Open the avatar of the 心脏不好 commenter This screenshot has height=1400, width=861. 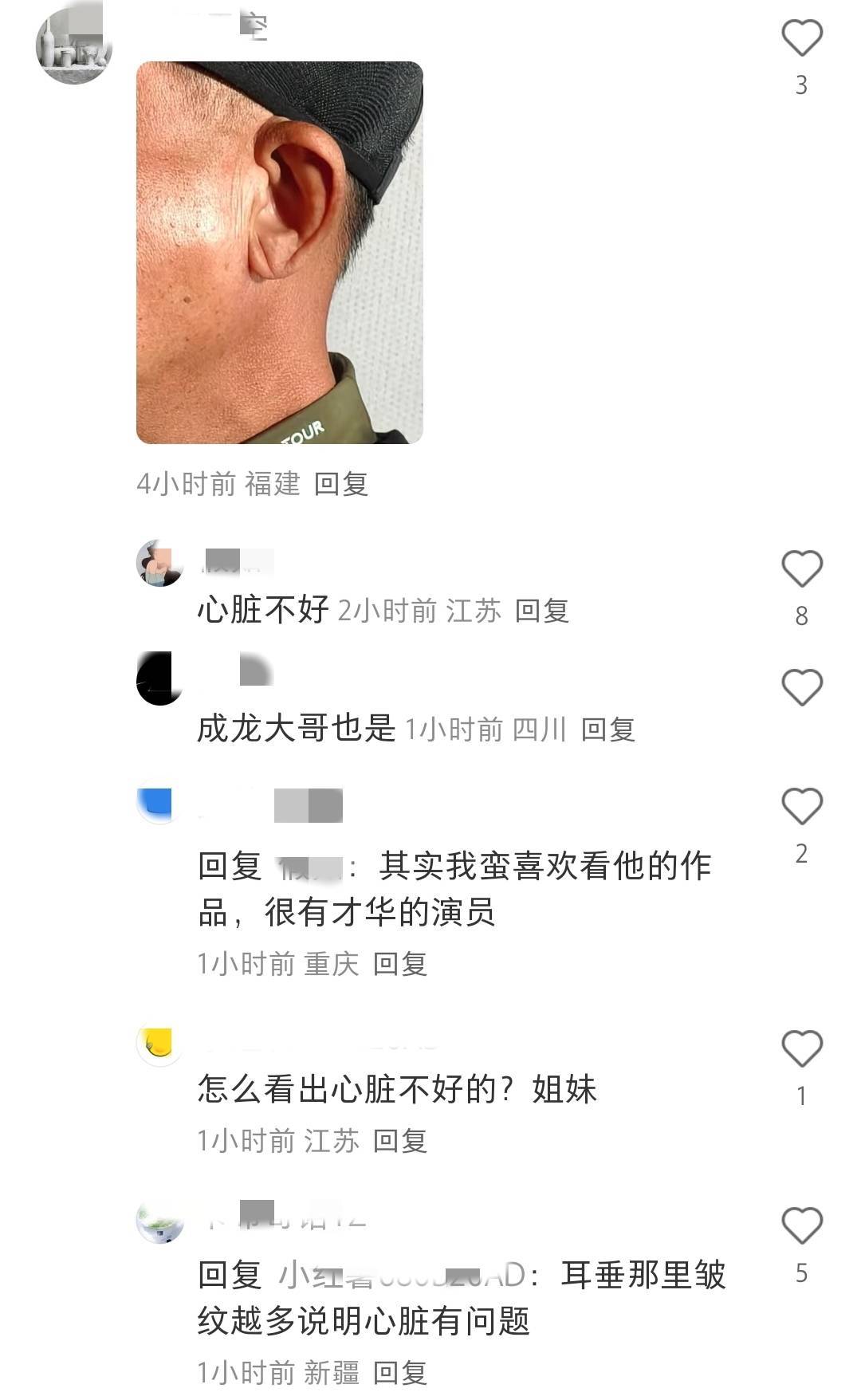click(x=159, y=563)
